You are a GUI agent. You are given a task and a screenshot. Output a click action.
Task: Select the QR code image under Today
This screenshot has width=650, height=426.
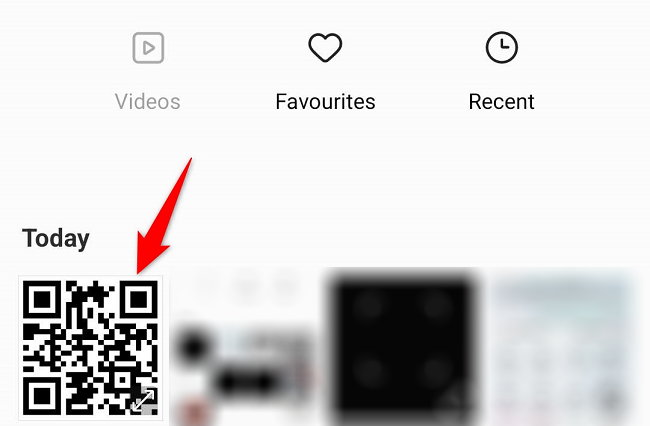[x=91, y=347]
